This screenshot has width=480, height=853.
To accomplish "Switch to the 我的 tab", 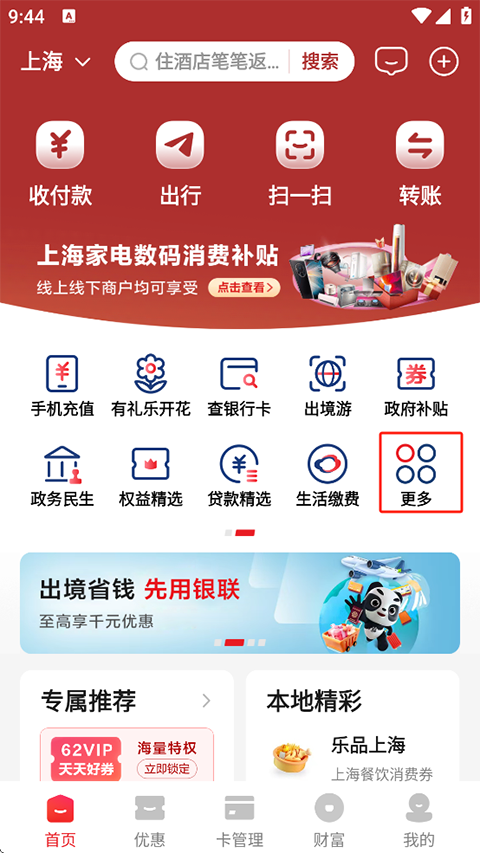I will (419, 820).
